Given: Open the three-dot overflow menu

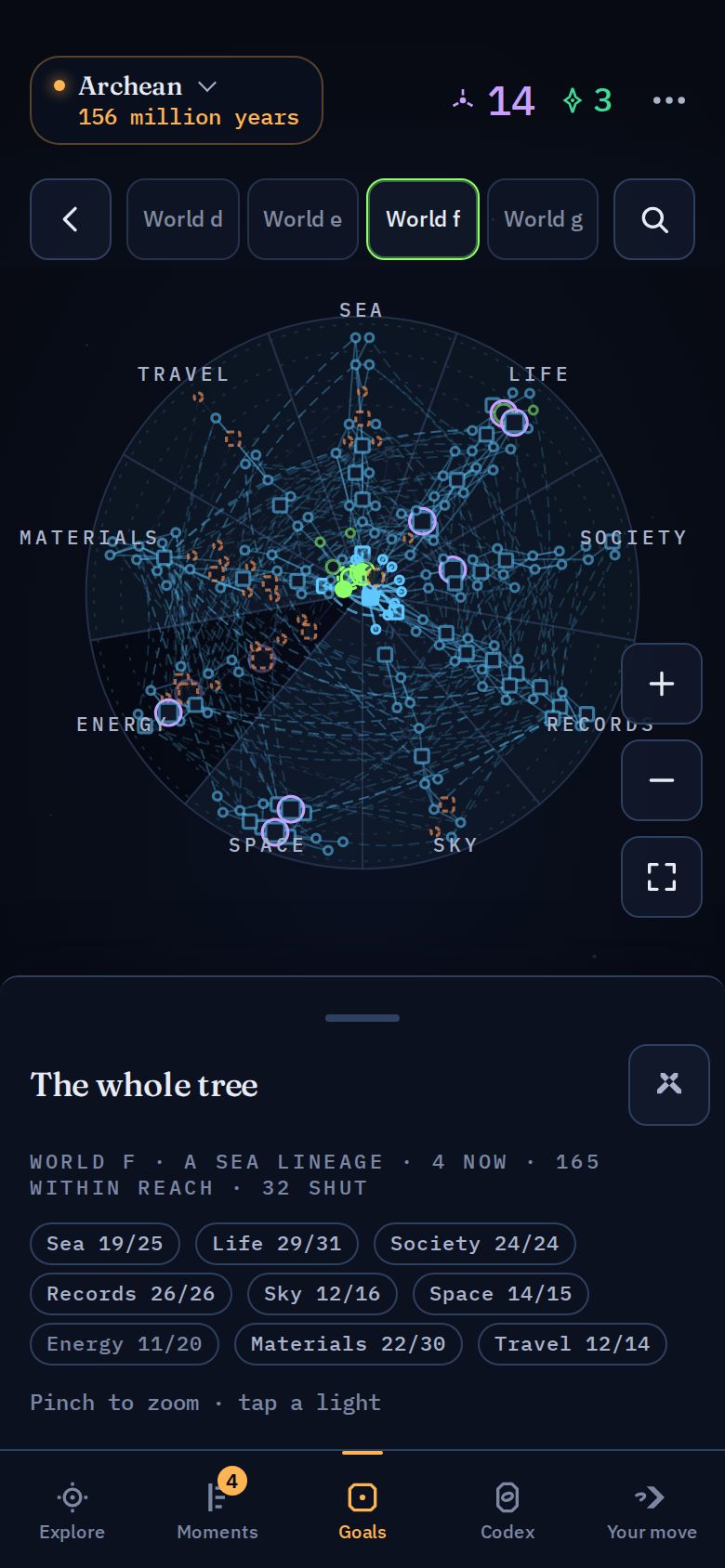Looking at the screenshot, I should [x=669, y=100].
